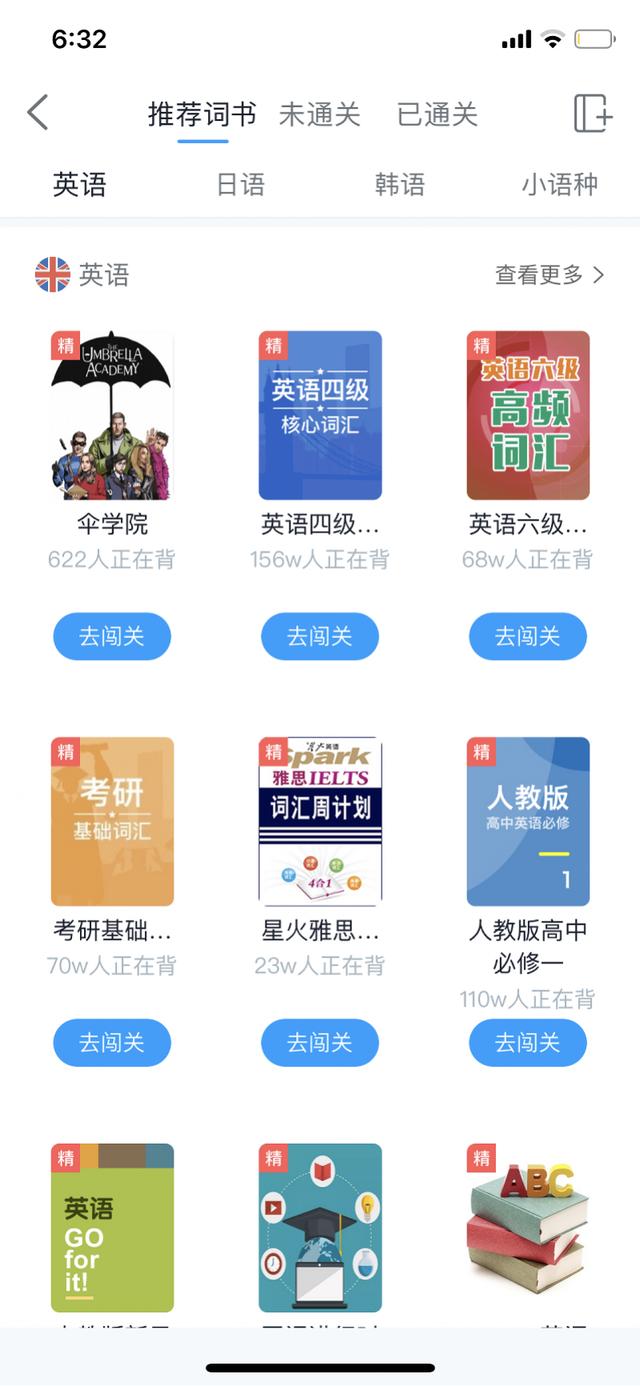The width and height of the screenshot is (640, 1386).
Task: Open the 英语六级高频词汇 book cover
Action: pyautogui.click(x=528, y=415)
